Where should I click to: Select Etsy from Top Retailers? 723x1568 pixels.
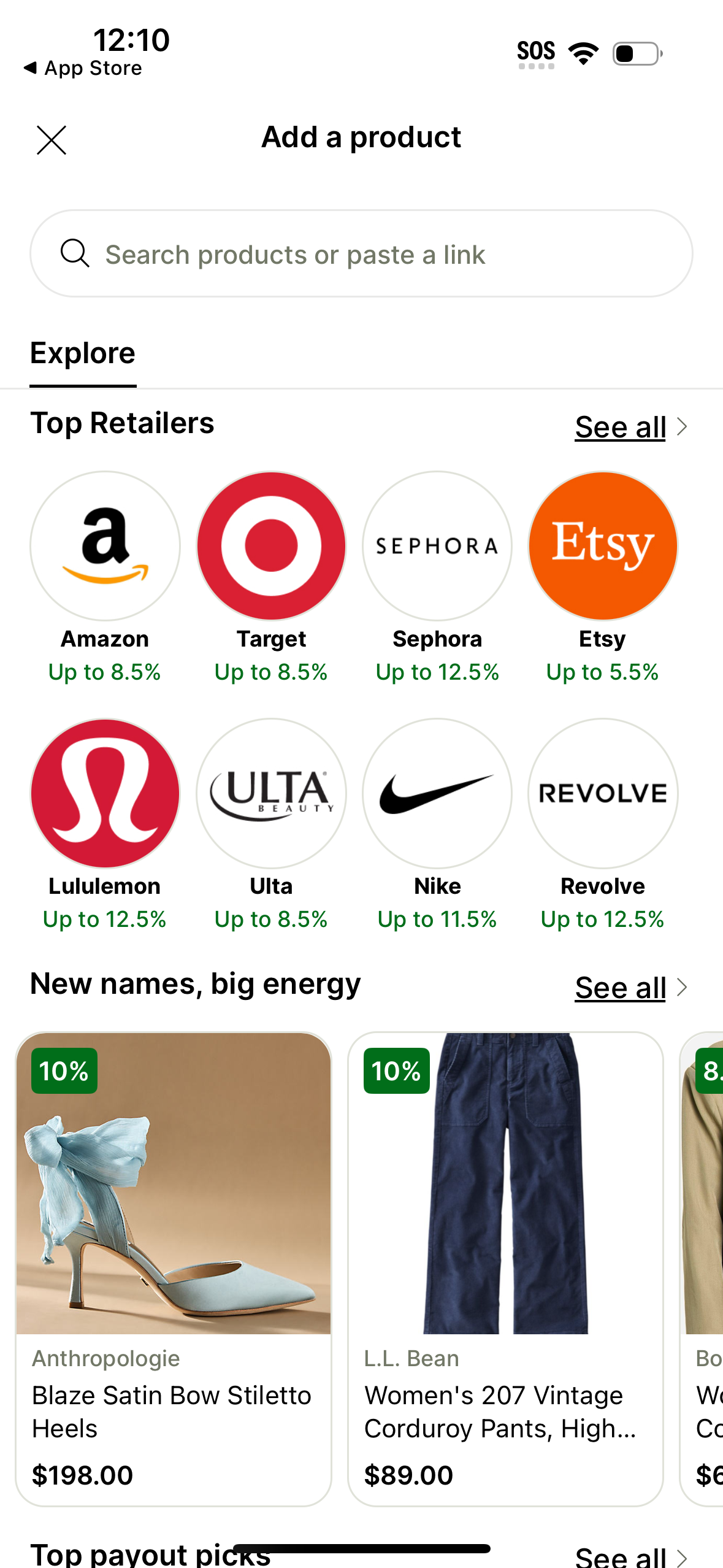click(603, 545)
